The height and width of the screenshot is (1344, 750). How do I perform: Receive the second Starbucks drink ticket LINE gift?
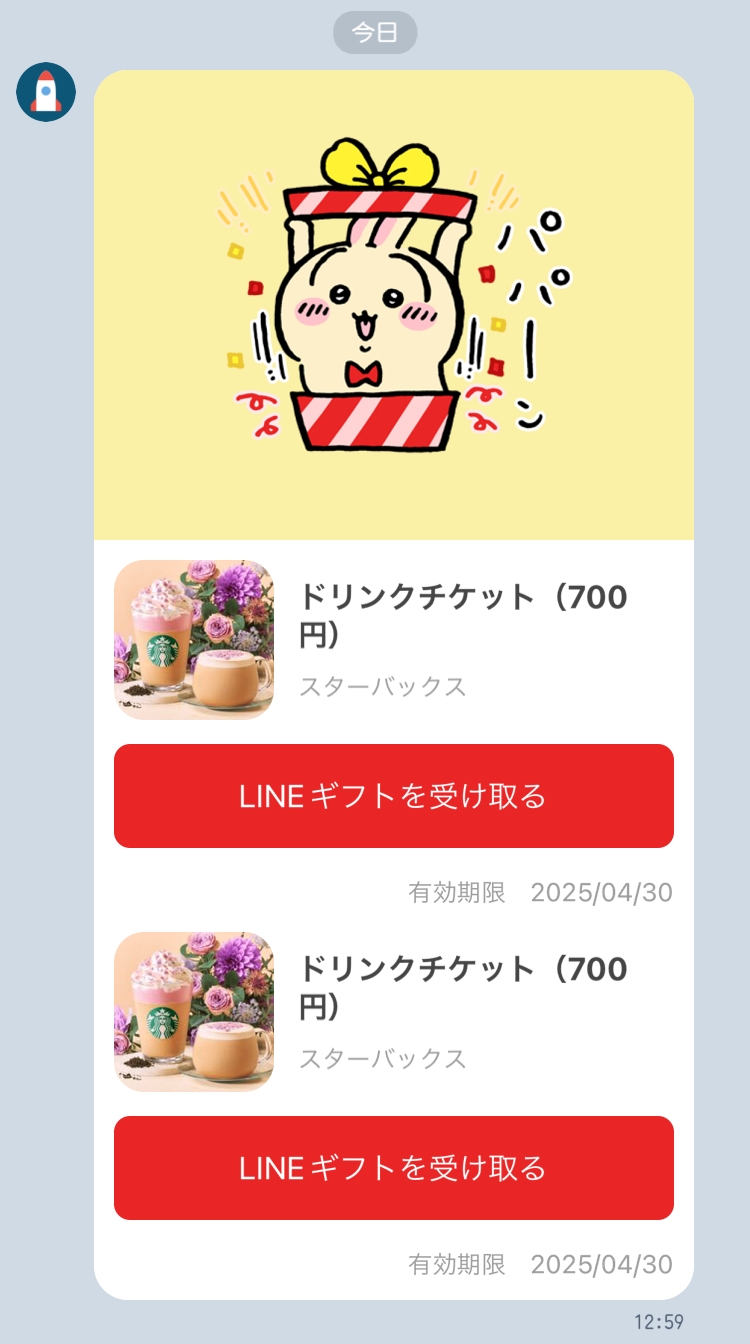pyautogui.click(x=394, y=1168)
